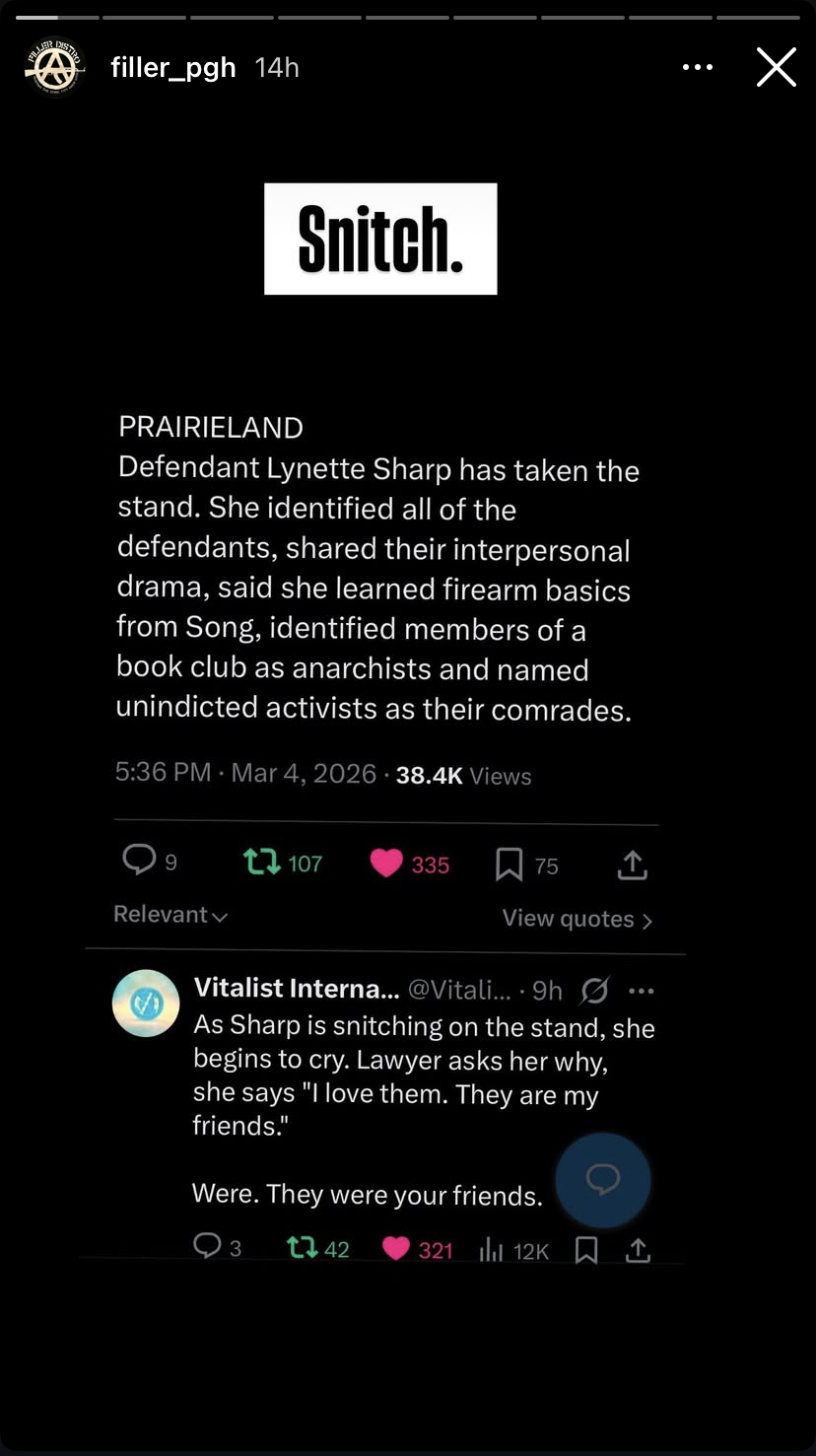
Task: Open the filler_pgh profile from the username
Action: (x=173, y=68)
